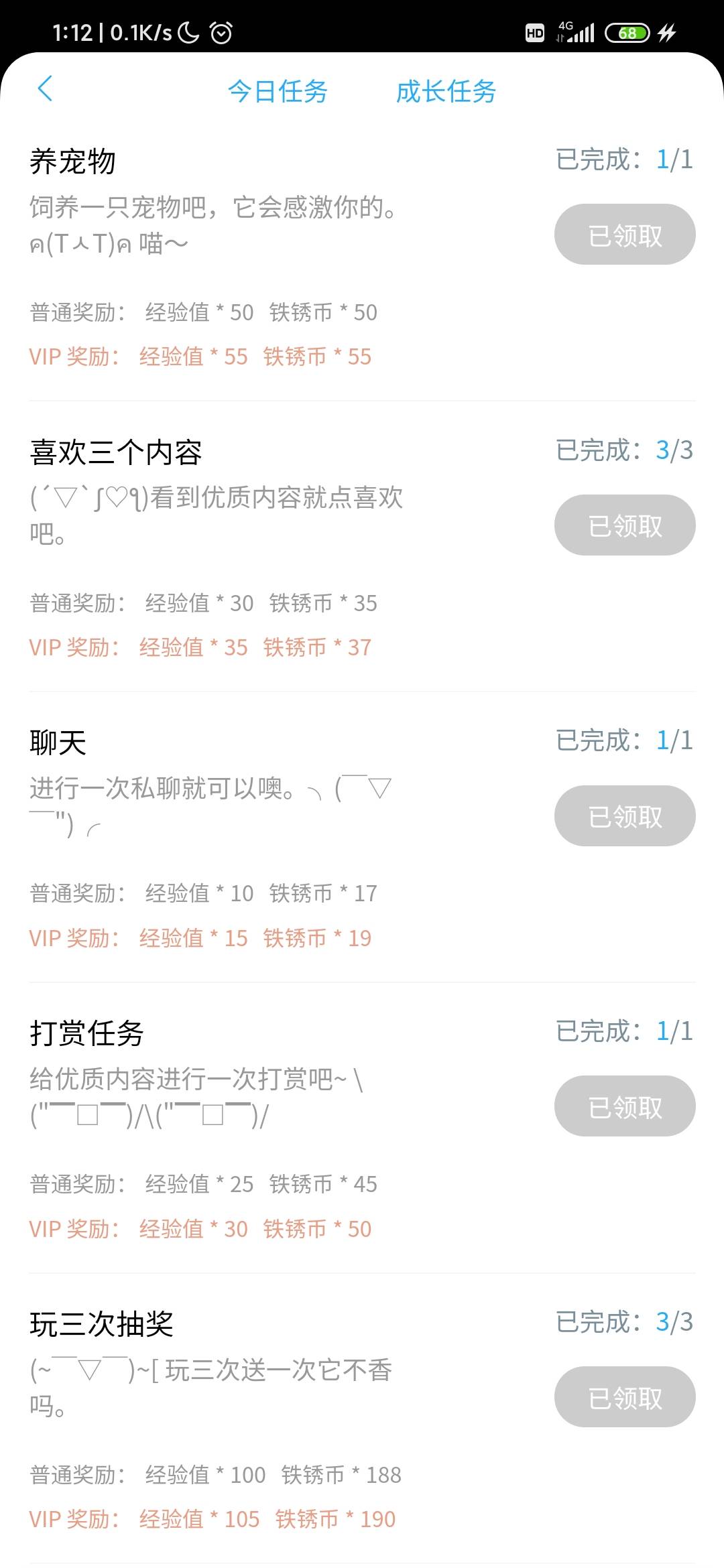
Task: Switch to the 今日任务 tab
Action: pos(278,91)
